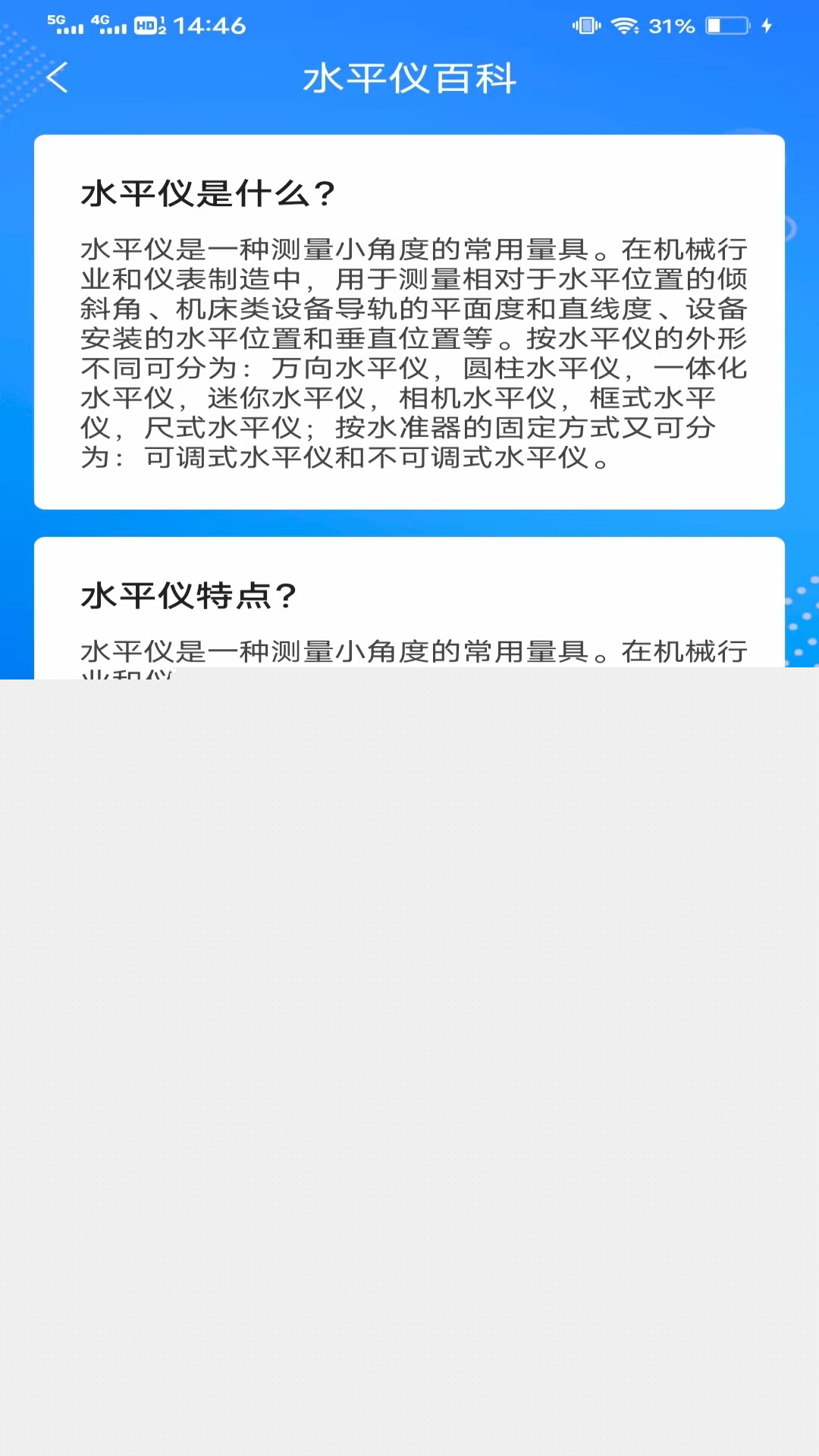
Task: Select the 水平仪百科 title bar
Action: 409,78
